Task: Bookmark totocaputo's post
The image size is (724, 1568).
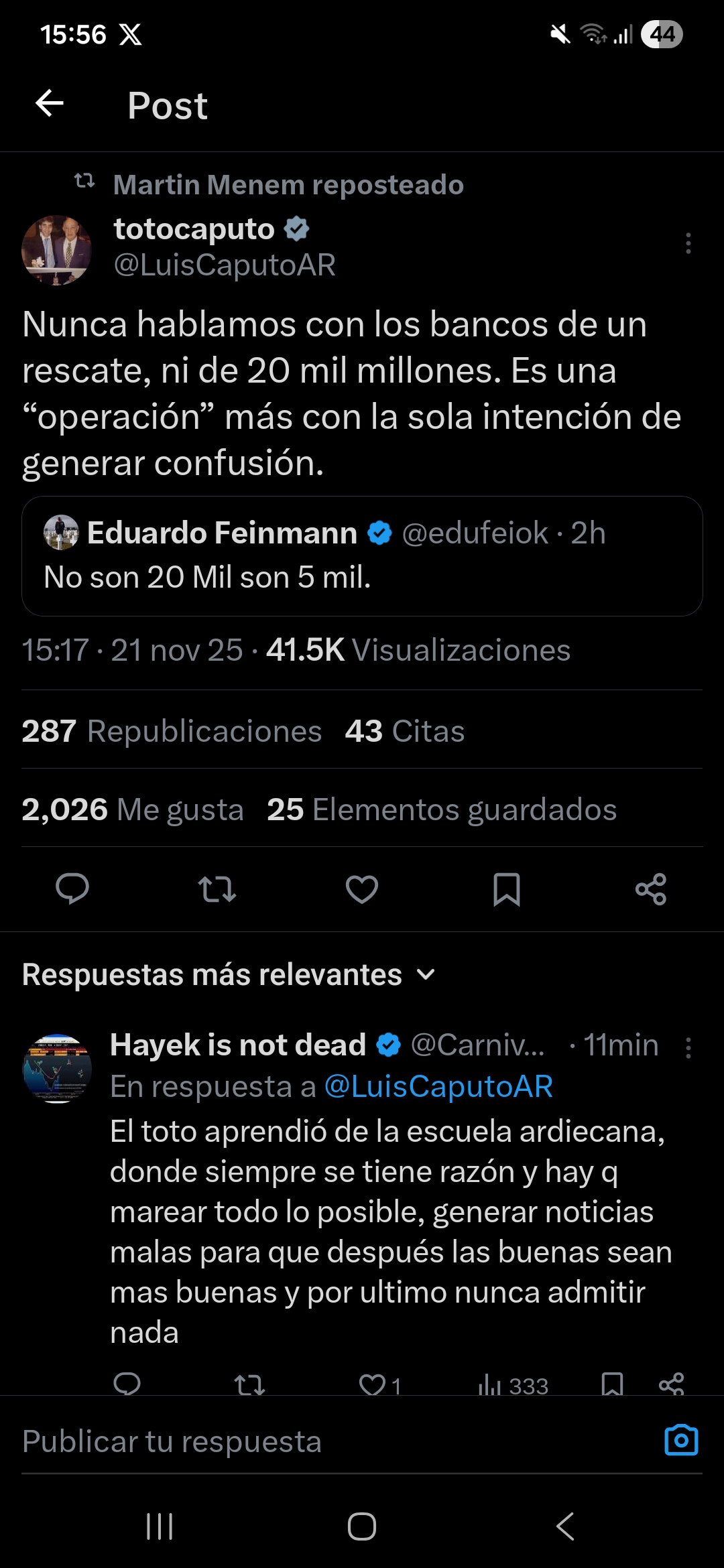Action: [x=507, y=889]
